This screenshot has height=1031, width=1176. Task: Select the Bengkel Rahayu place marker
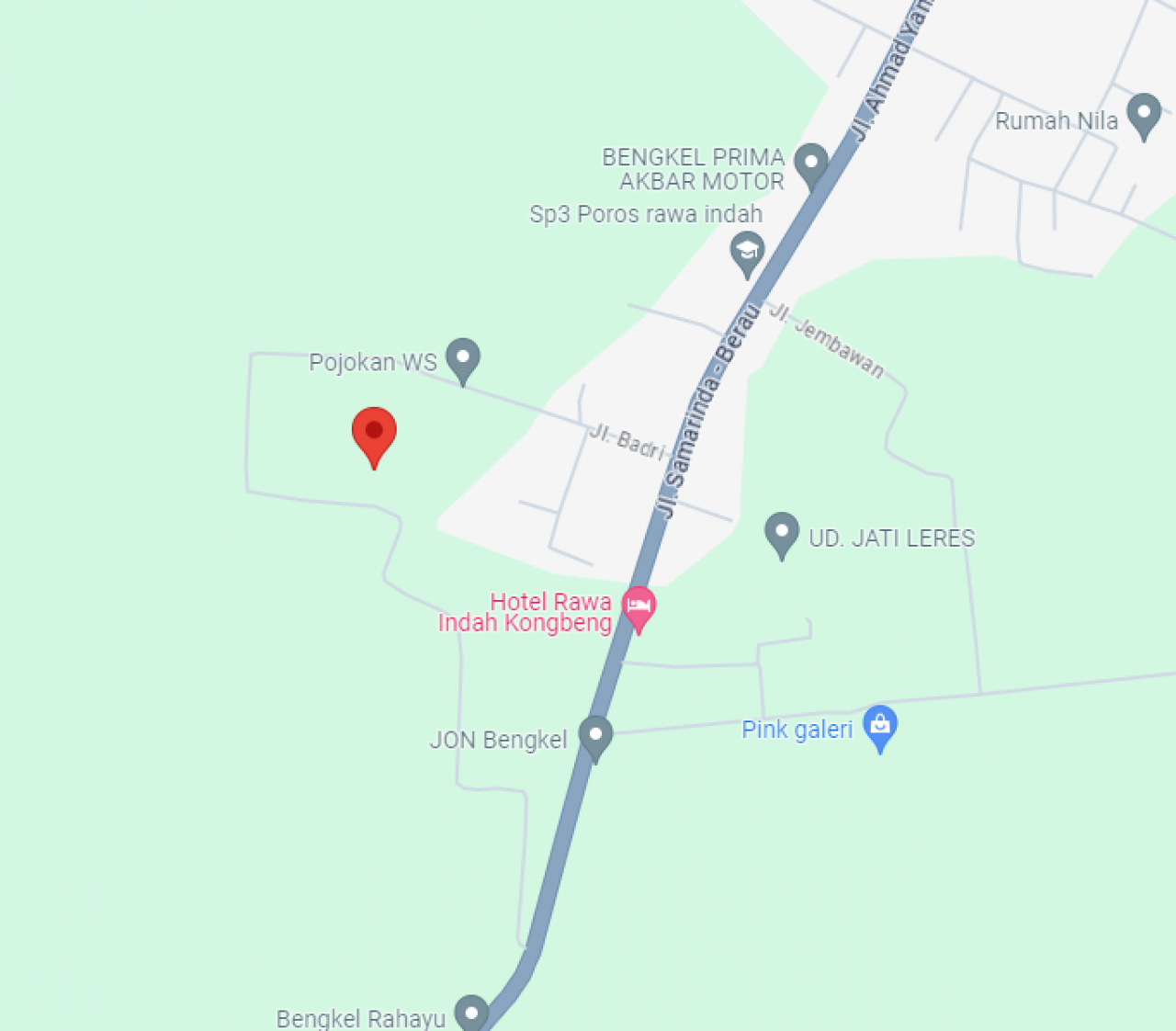pos(471,1014)
